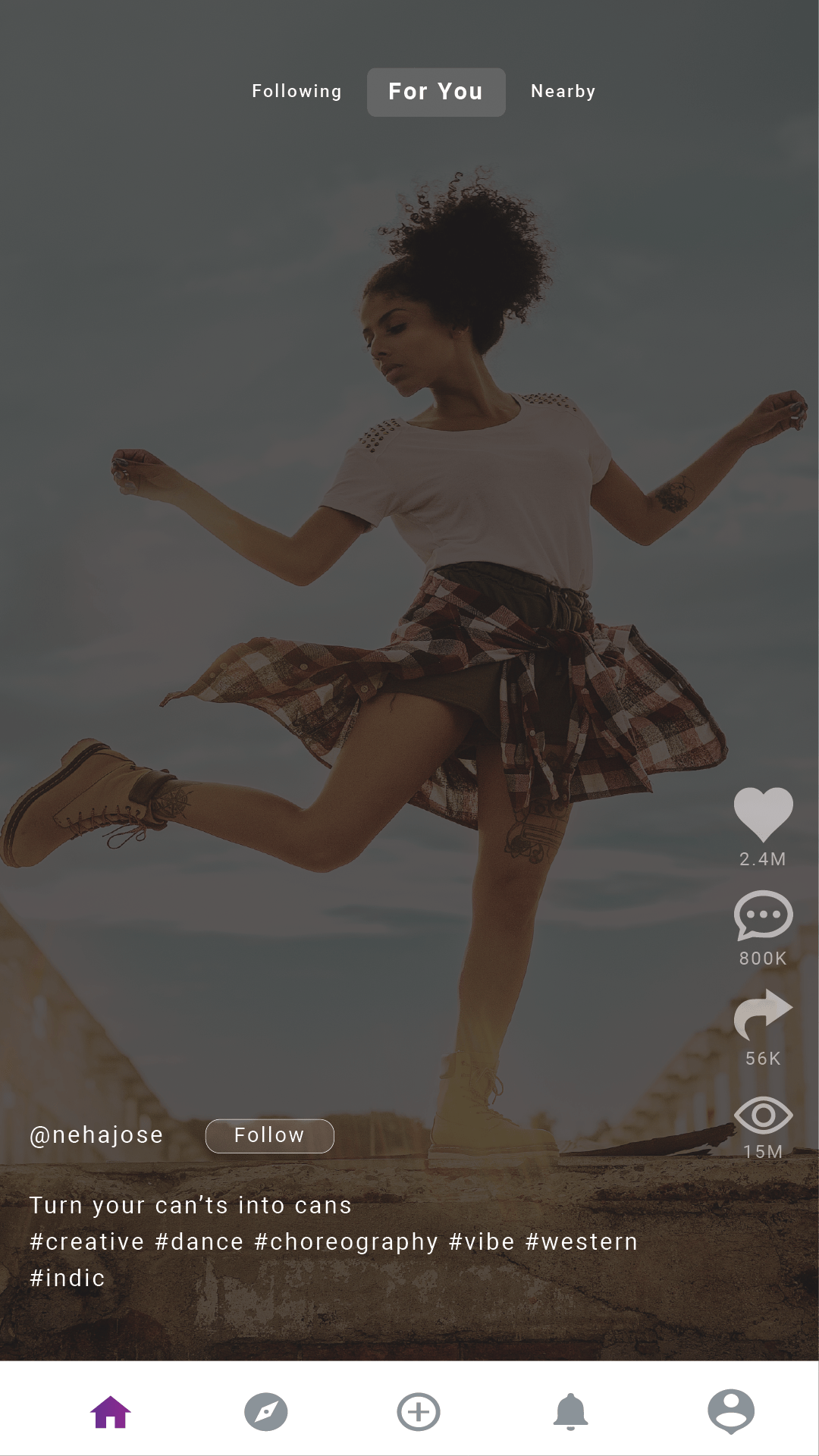
Task: Follow @nehajose
Action: pos(269,1135)
